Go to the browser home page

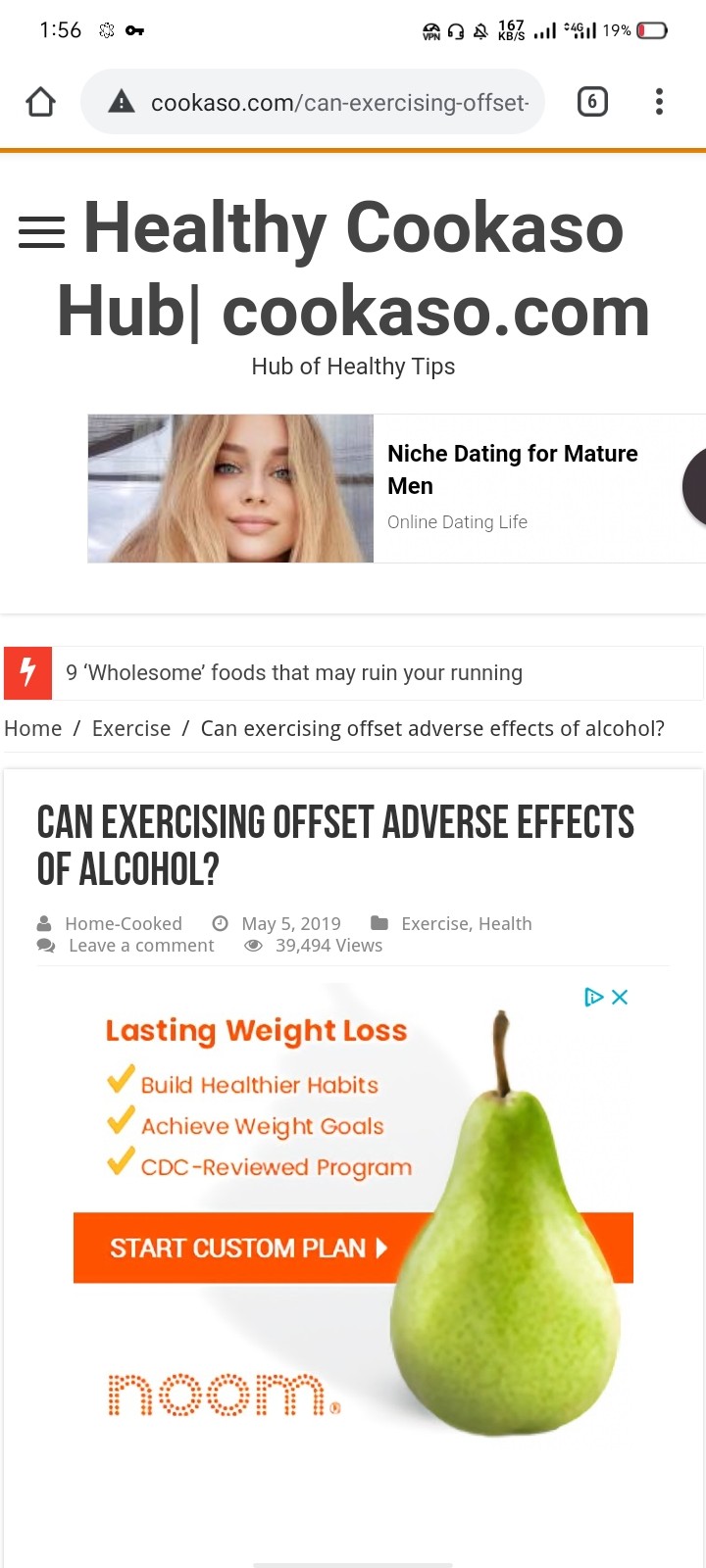(40, 102)
